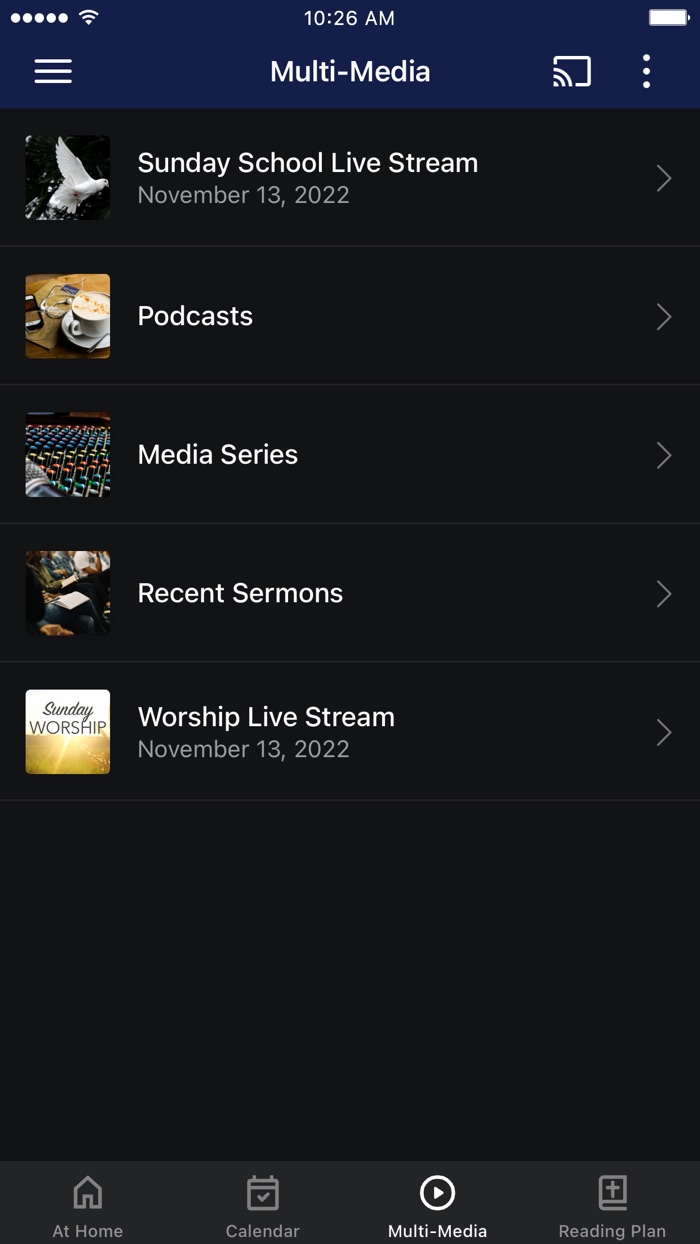The image size is (700, 1244).
Task: Tap the cast to device icon
Action: tap(572, 71)
